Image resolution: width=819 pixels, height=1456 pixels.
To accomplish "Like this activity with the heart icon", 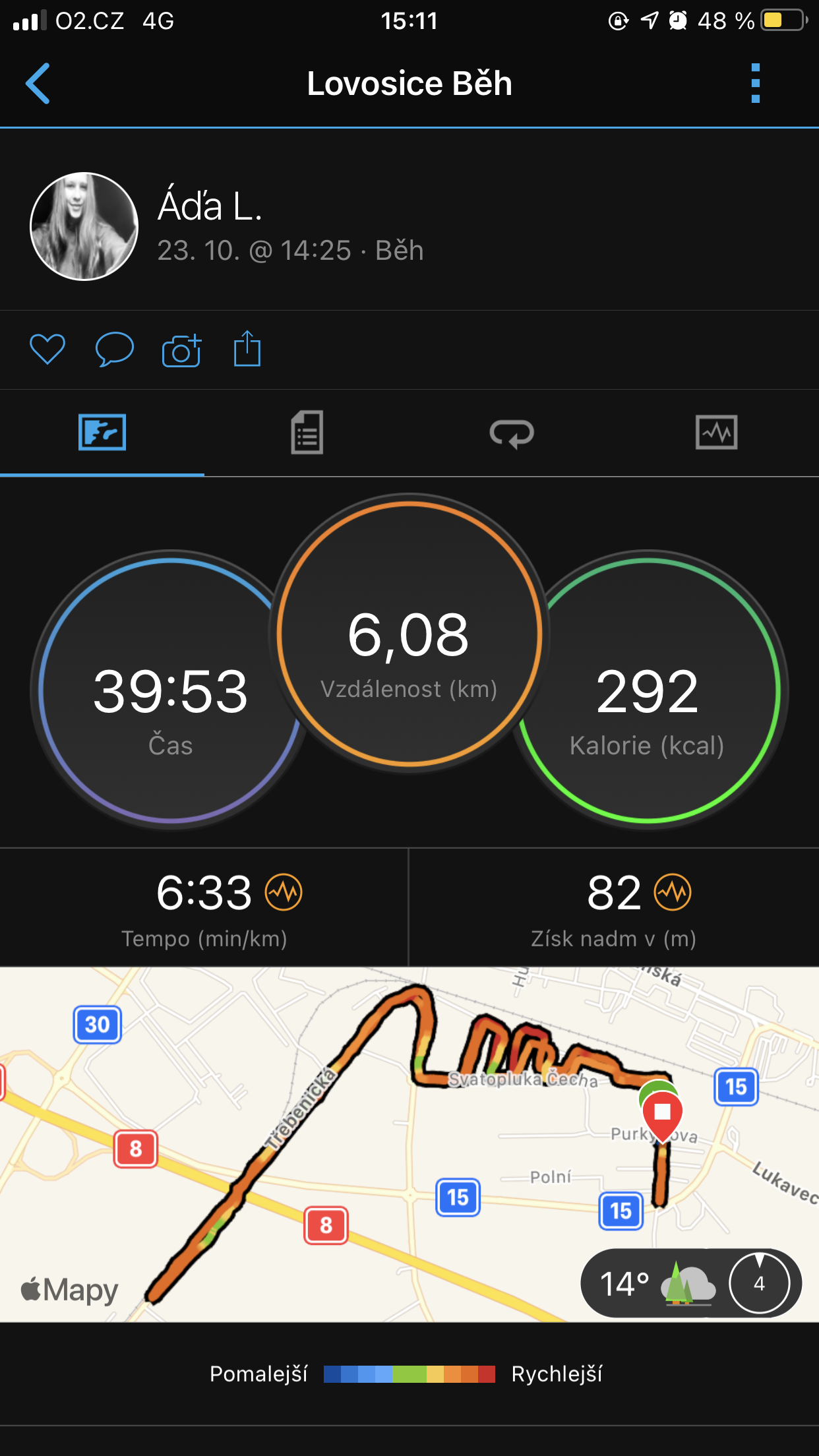I will (x=47, y=349).
